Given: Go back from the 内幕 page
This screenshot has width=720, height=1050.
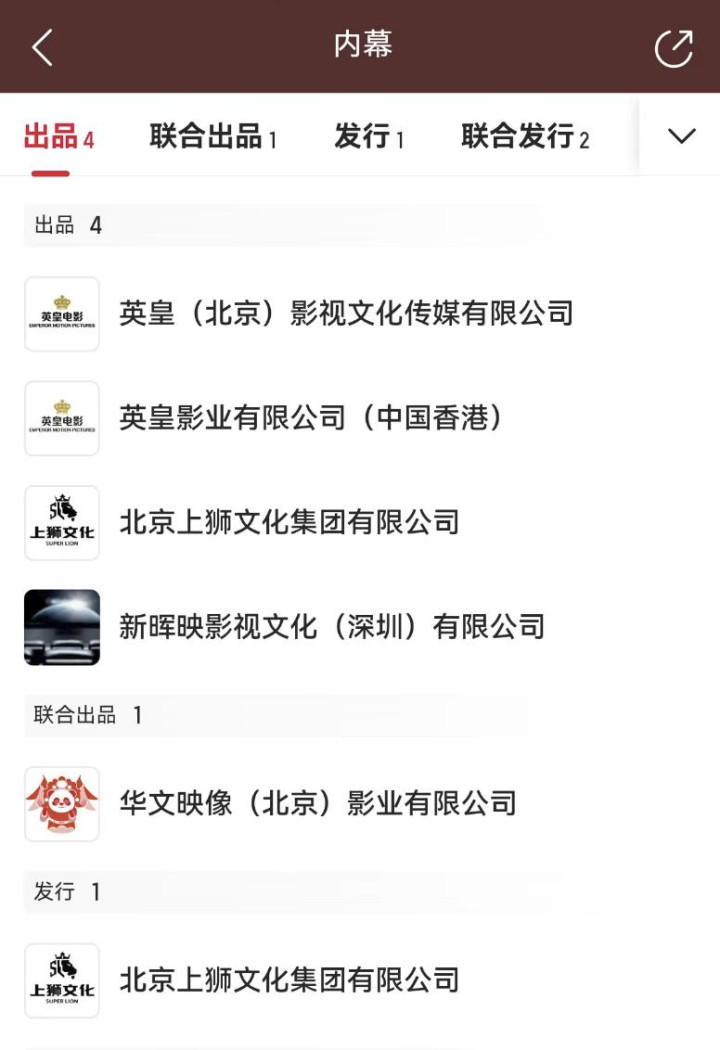Looking at the screenshot, I should click(42, 47).
